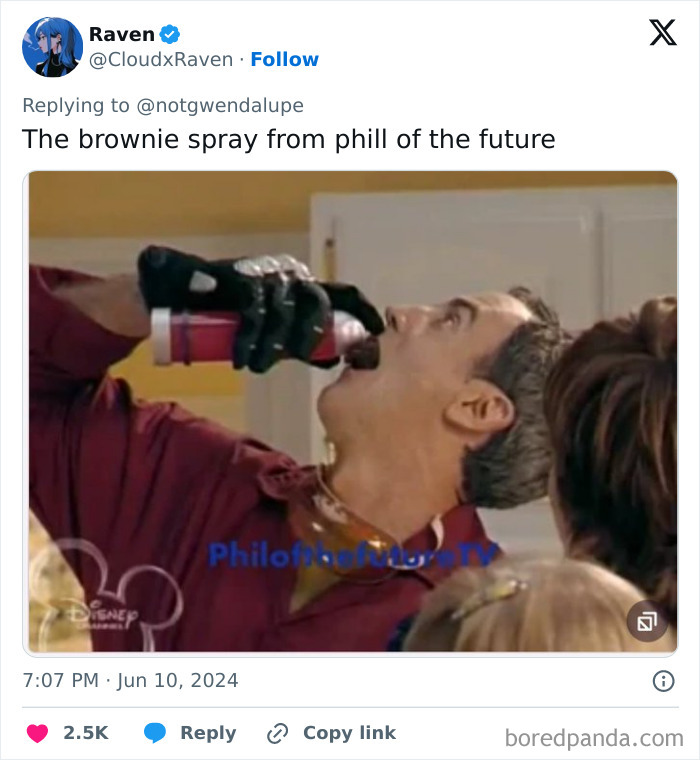
Task: Open the Replying to @notgwendalupe link
Action: (x=163, y=105)
